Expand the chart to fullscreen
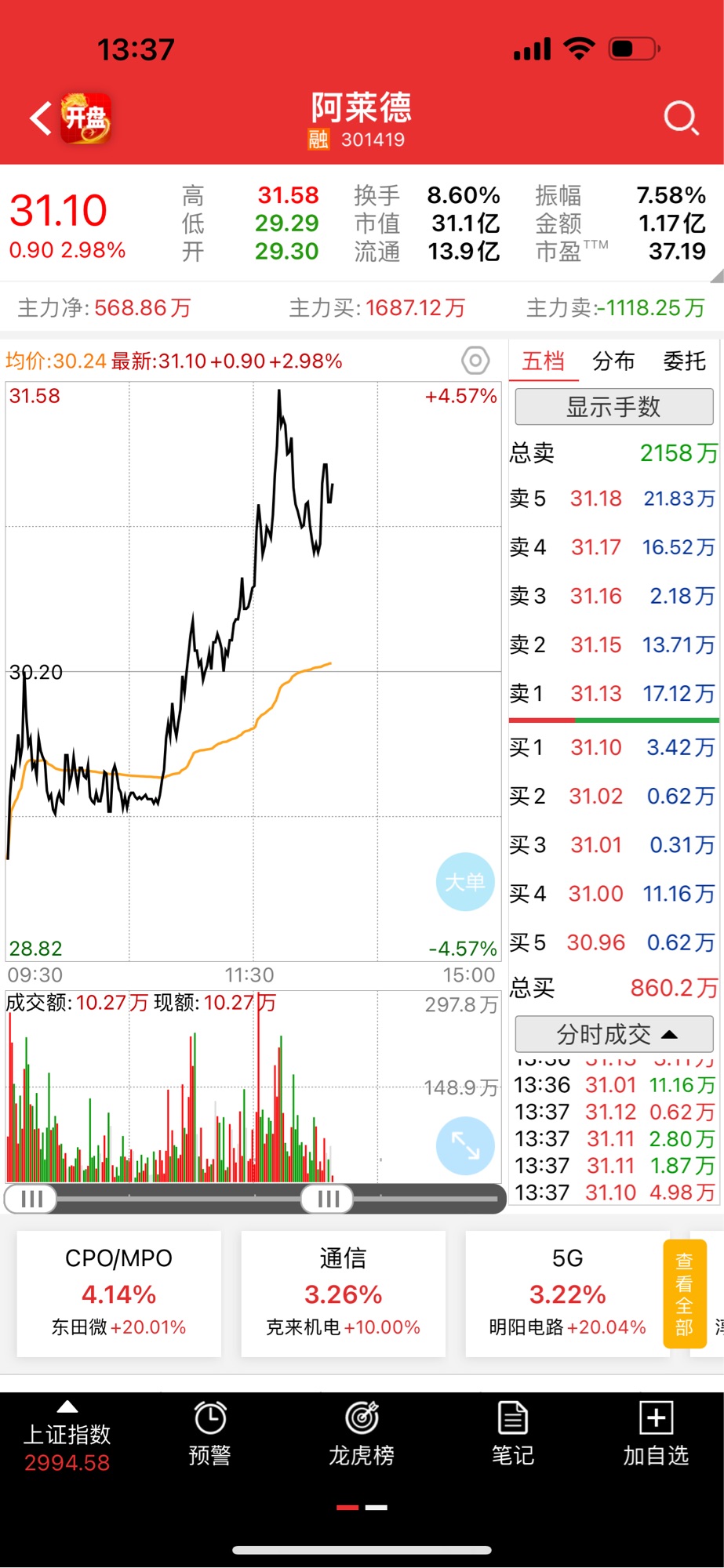This screenshot has width=724, height=1568. [465, 1146]
